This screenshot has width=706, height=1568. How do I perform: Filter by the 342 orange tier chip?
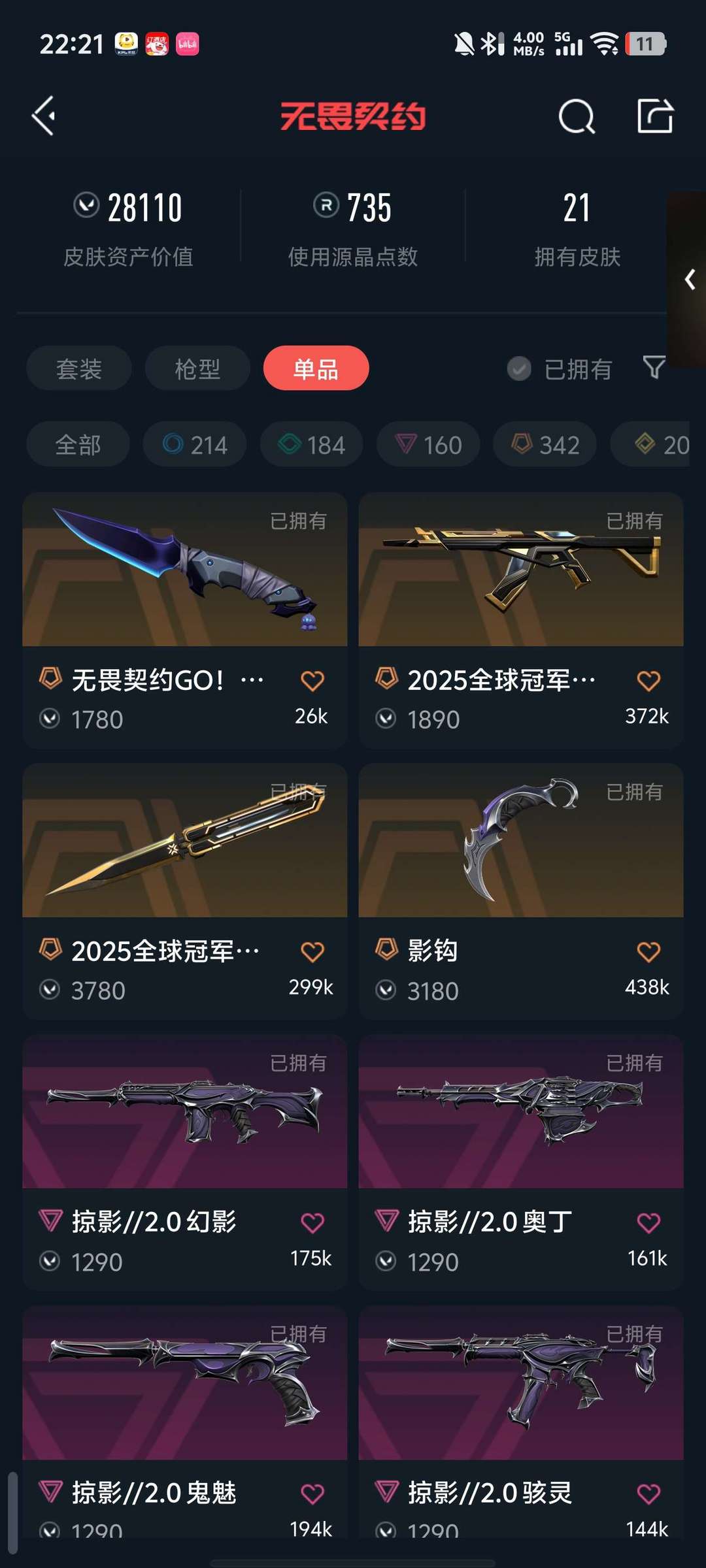pos(545,445)
